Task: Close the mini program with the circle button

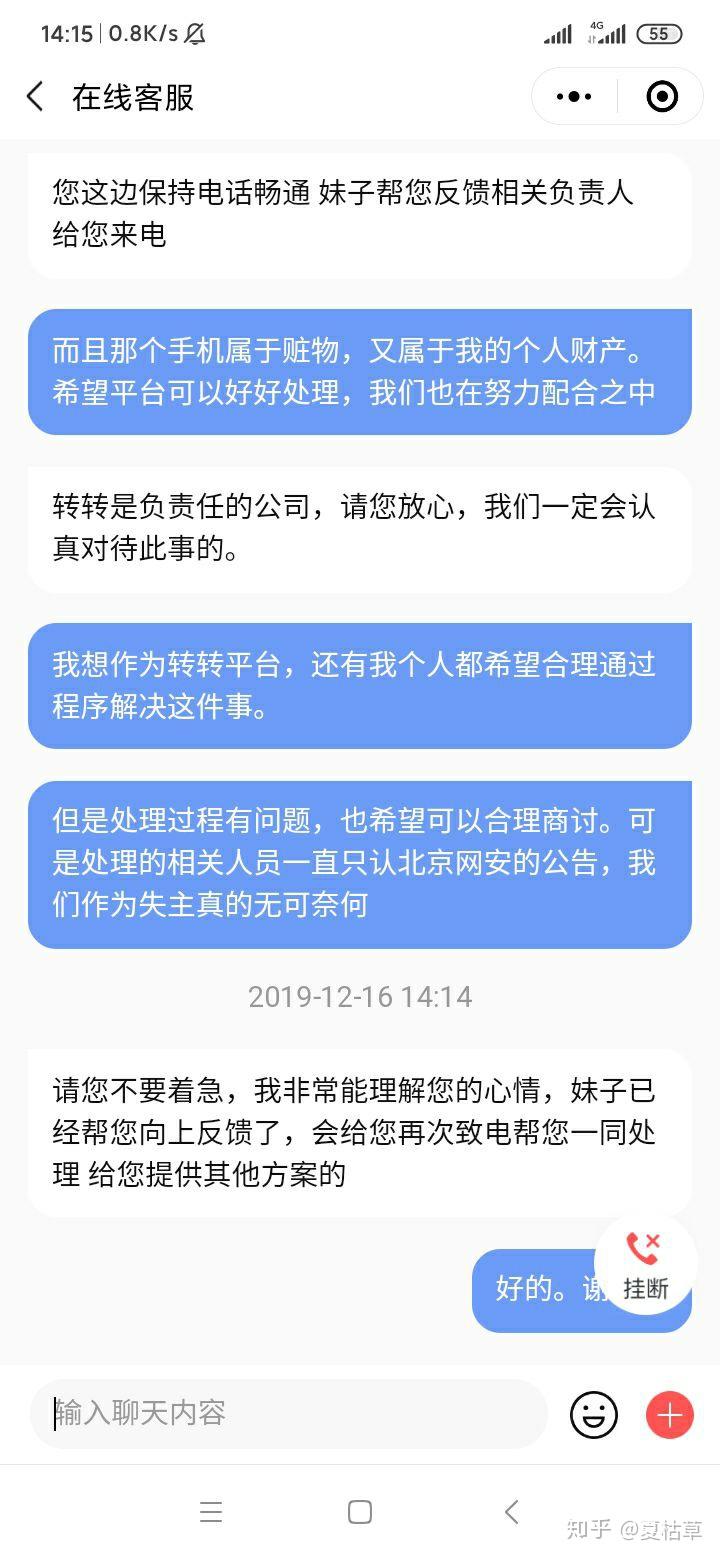Action: click(x=662, y=97)
